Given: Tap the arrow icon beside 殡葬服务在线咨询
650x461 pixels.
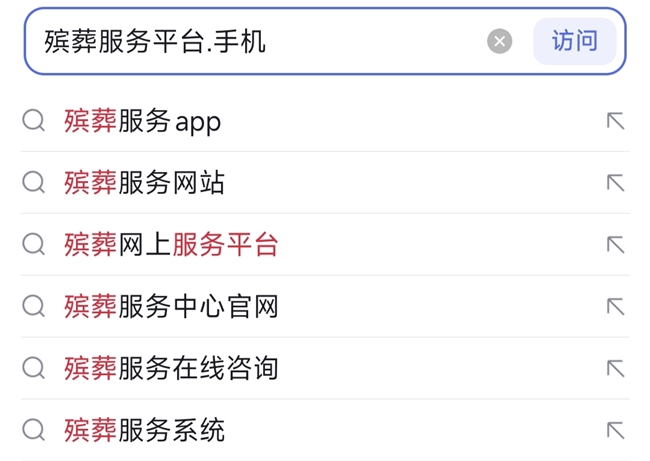Looking at the screenshot, I should pyautogui.click(x=615, y=369).
